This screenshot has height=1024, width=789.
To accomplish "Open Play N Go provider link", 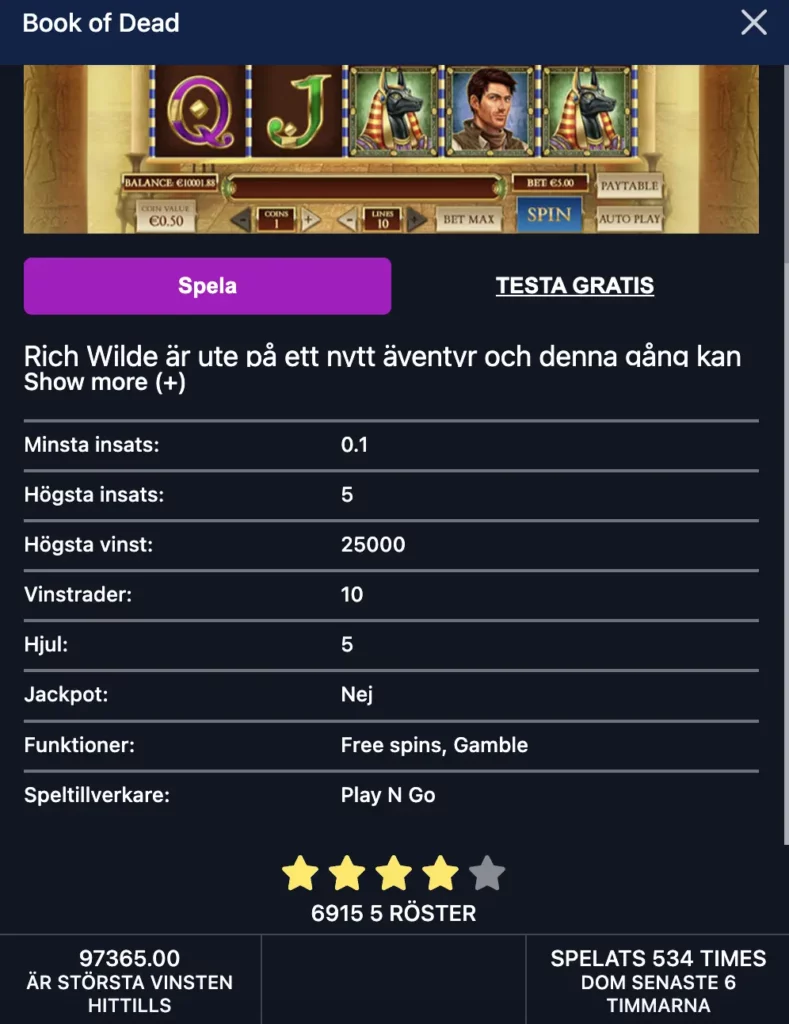I will point(388,795).
